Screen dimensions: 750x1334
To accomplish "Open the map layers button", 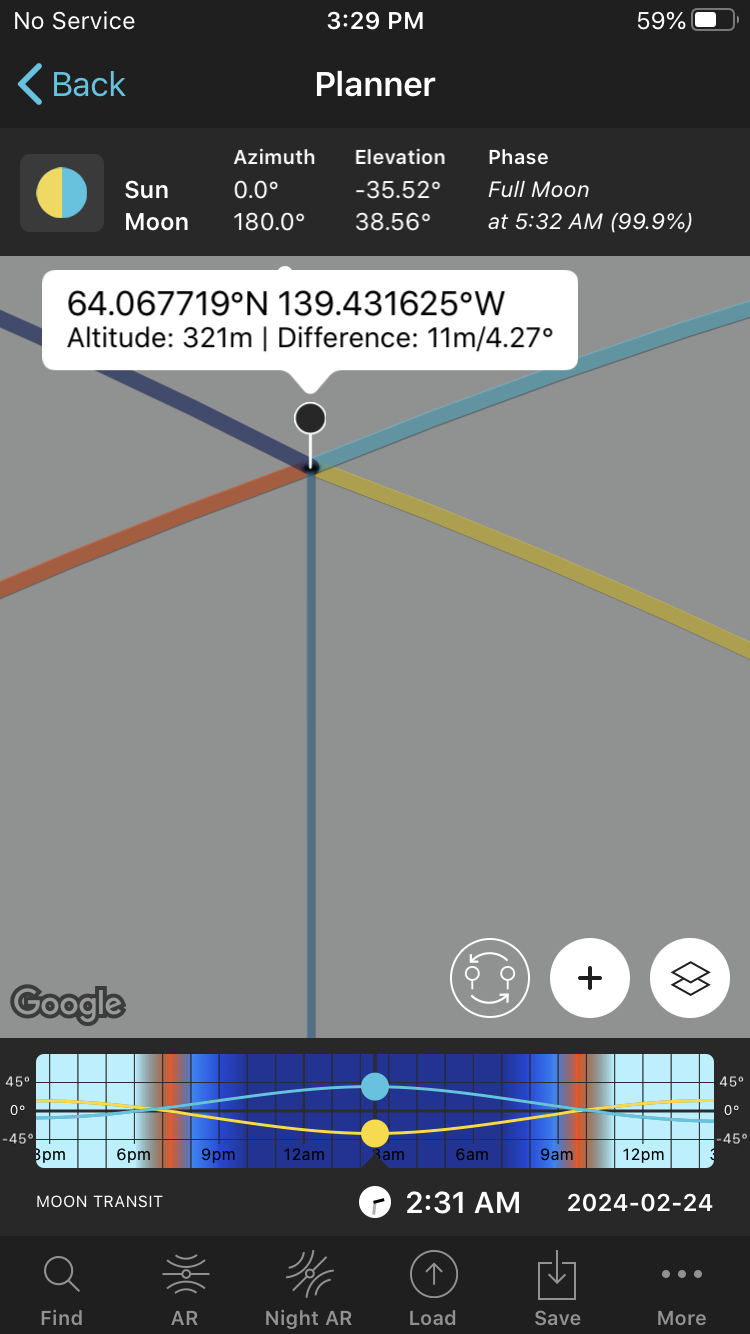I will (690, 977).
